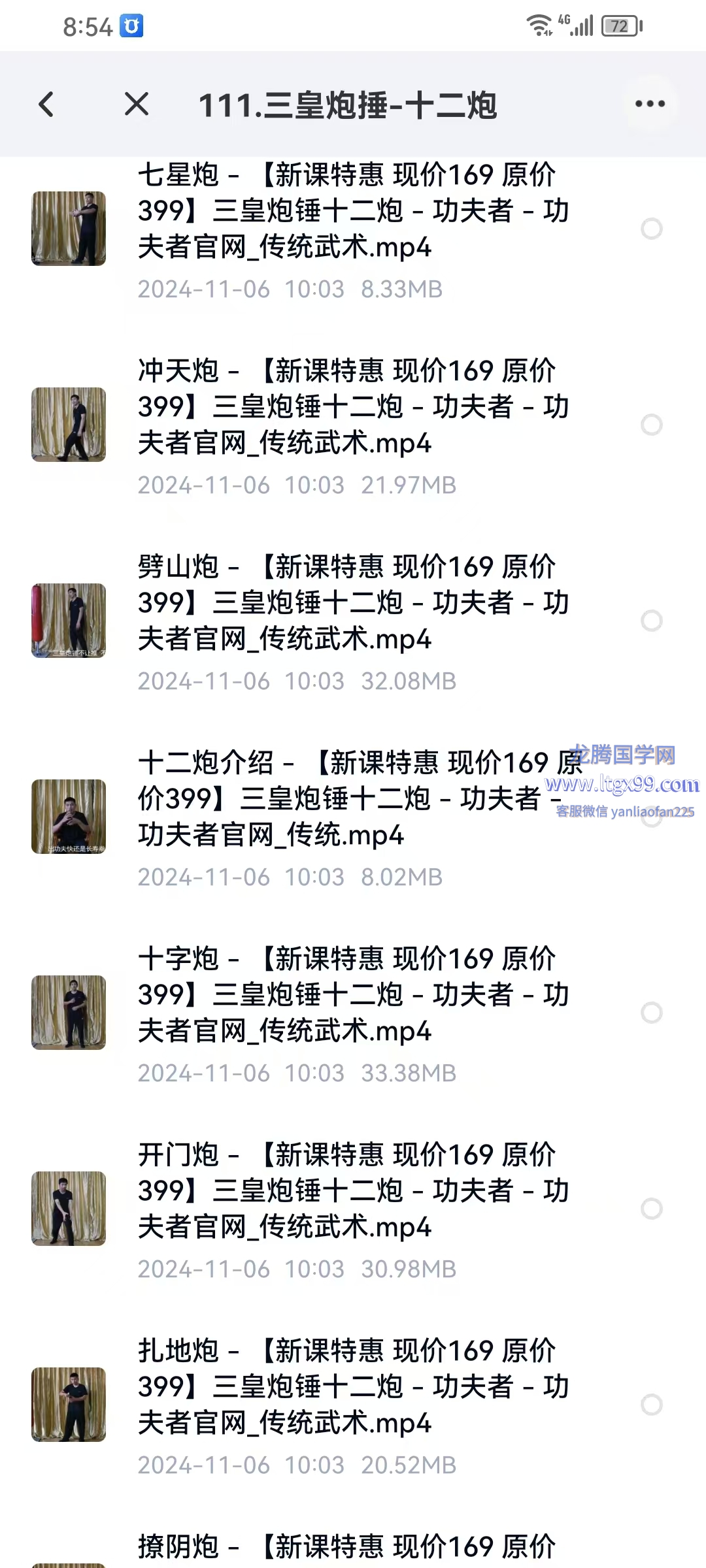Select the 劈山炮 file radio circle

(x=651, y=621)
